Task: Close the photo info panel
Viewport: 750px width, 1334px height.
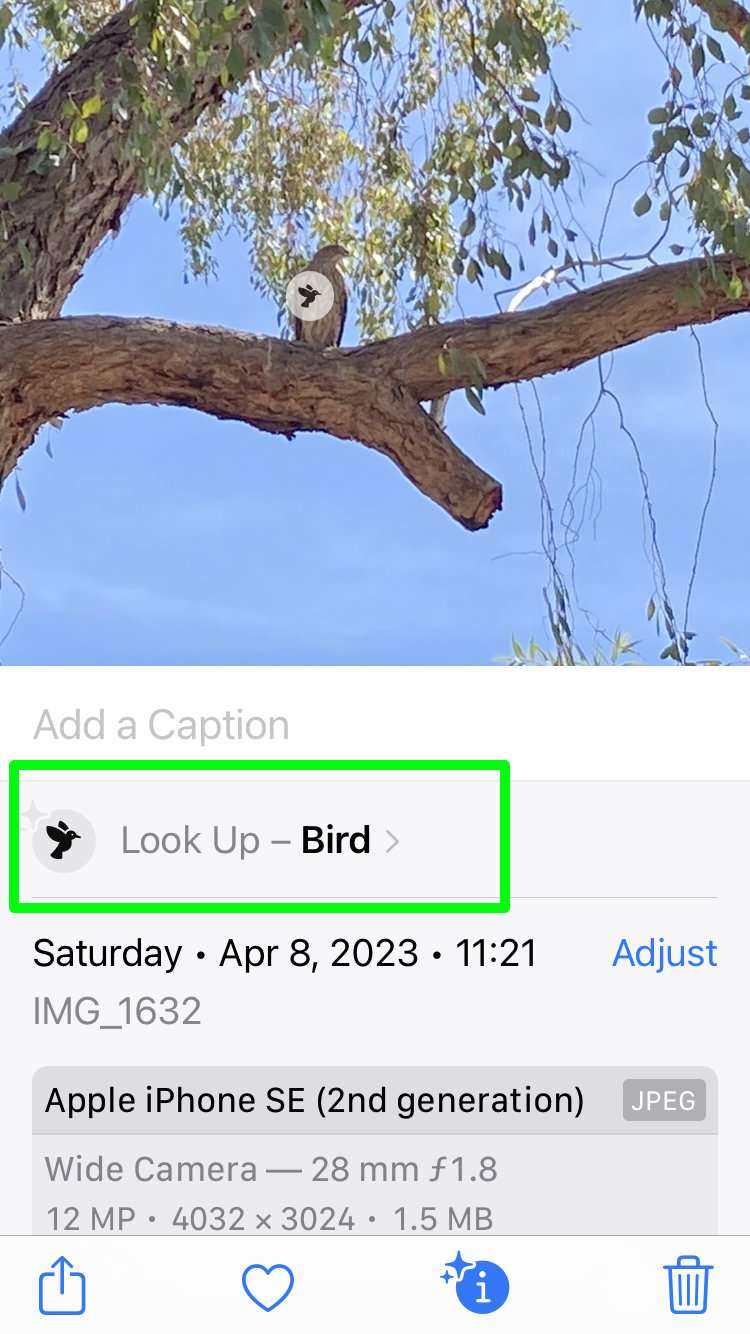Action: pyautogui.click(x=477, y=1286)
